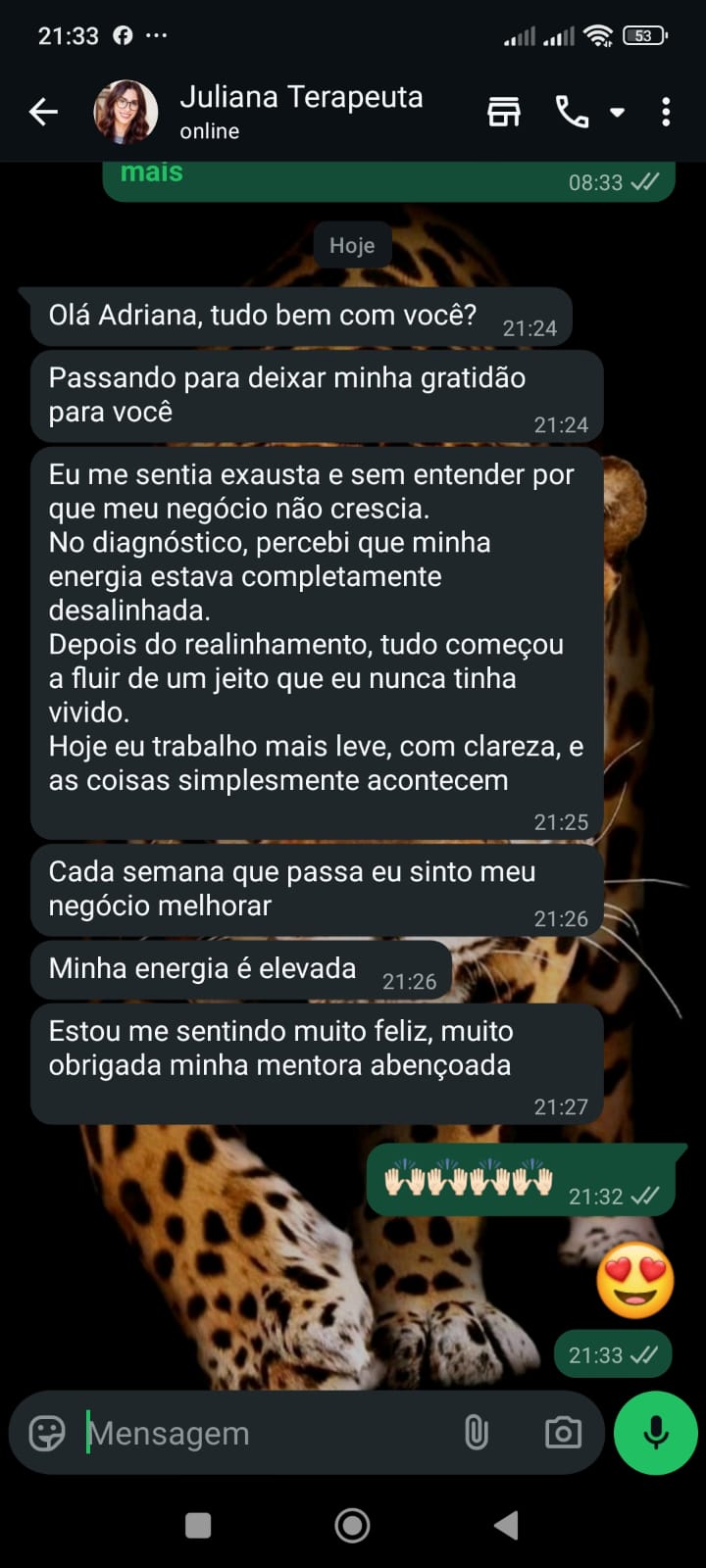Open the camera from the message bar
Viewport: 706px width, 1568px height.
pos(563,1433)
